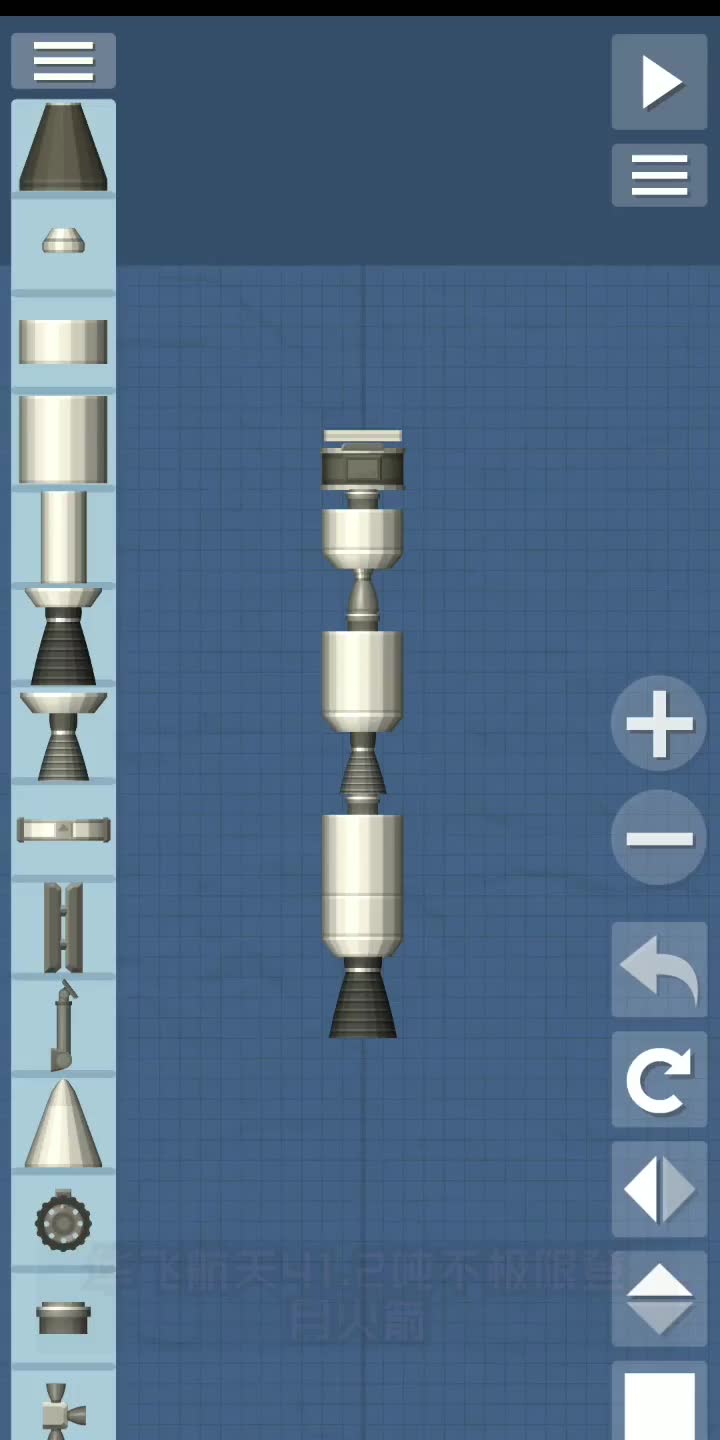Viewport: 720px width, 1440px height.
Task: Rotate the selected part
Action: click(x=659, y=1080)
